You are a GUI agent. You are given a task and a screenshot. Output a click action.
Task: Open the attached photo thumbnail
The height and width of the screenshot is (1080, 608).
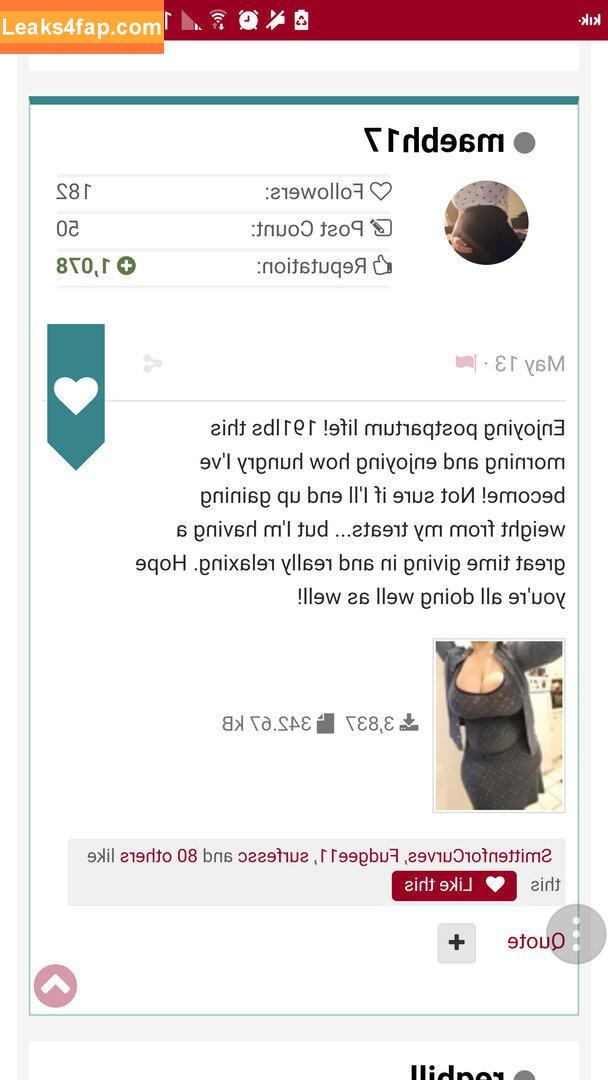click(x=499, y=725)
